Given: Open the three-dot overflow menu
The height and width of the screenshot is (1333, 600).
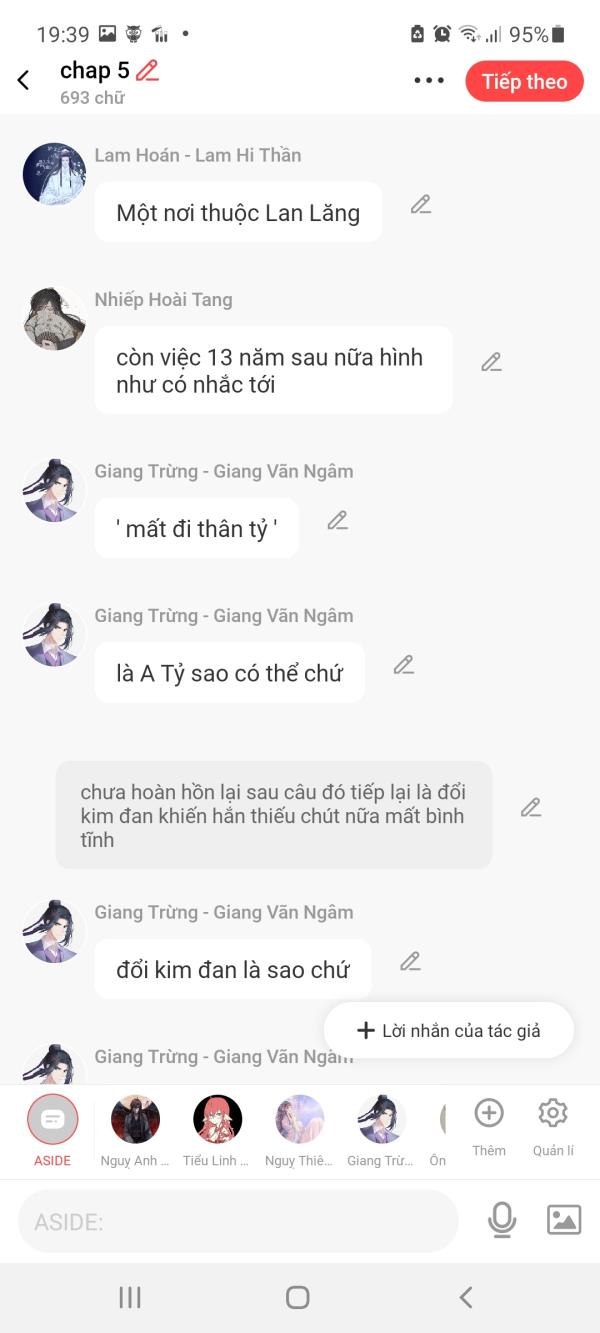Looking at the screenshot, I should [429, 81].
